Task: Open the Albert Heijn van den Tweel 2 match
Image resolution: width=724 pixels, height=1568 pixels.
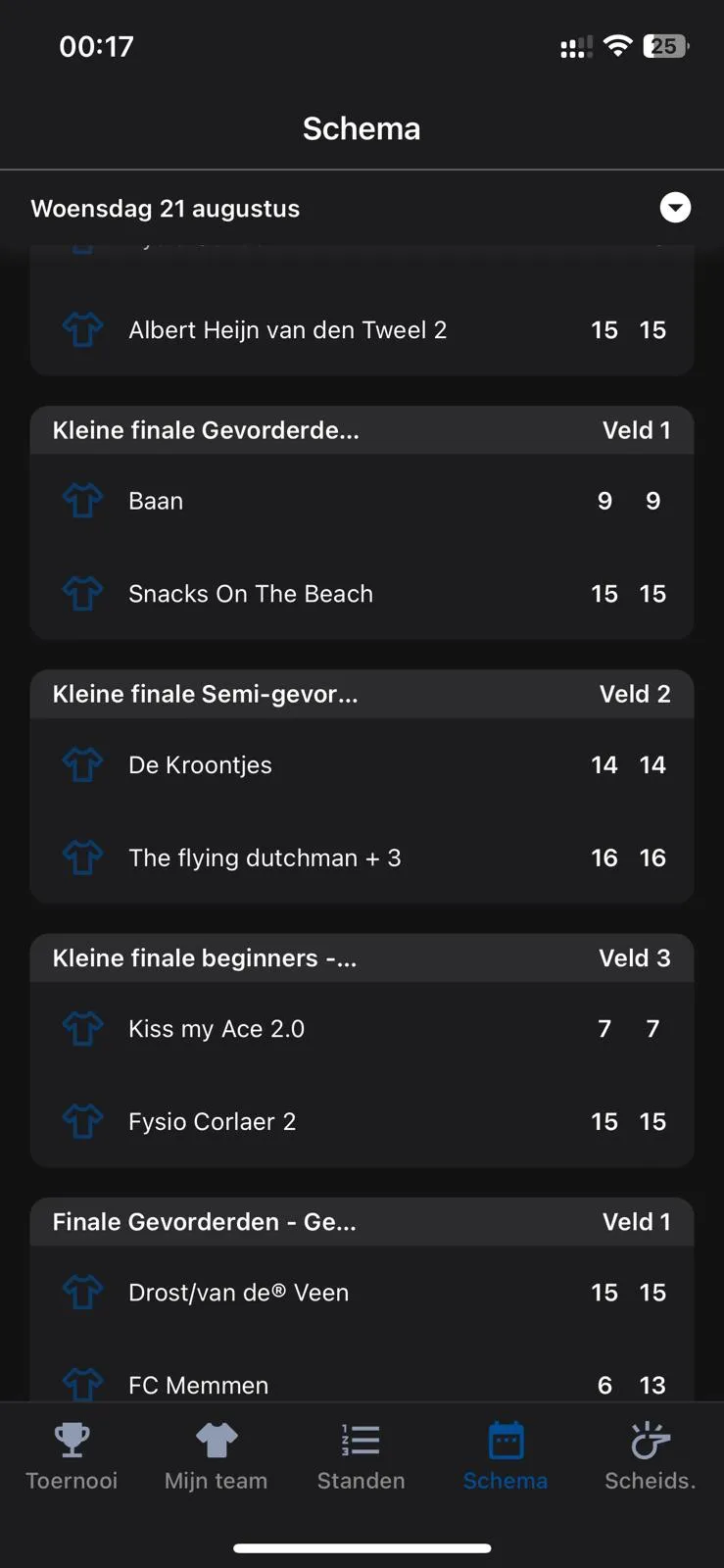Action: tap(362, 310)
